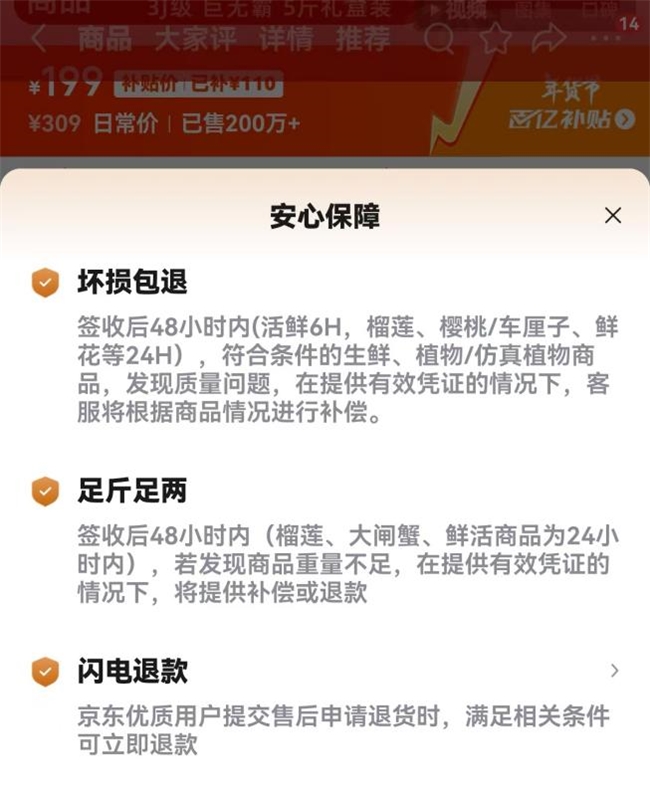This screenshot has height=795, width=650.
Task: Go back with the back arrow
Action: [x=38, y=40]
